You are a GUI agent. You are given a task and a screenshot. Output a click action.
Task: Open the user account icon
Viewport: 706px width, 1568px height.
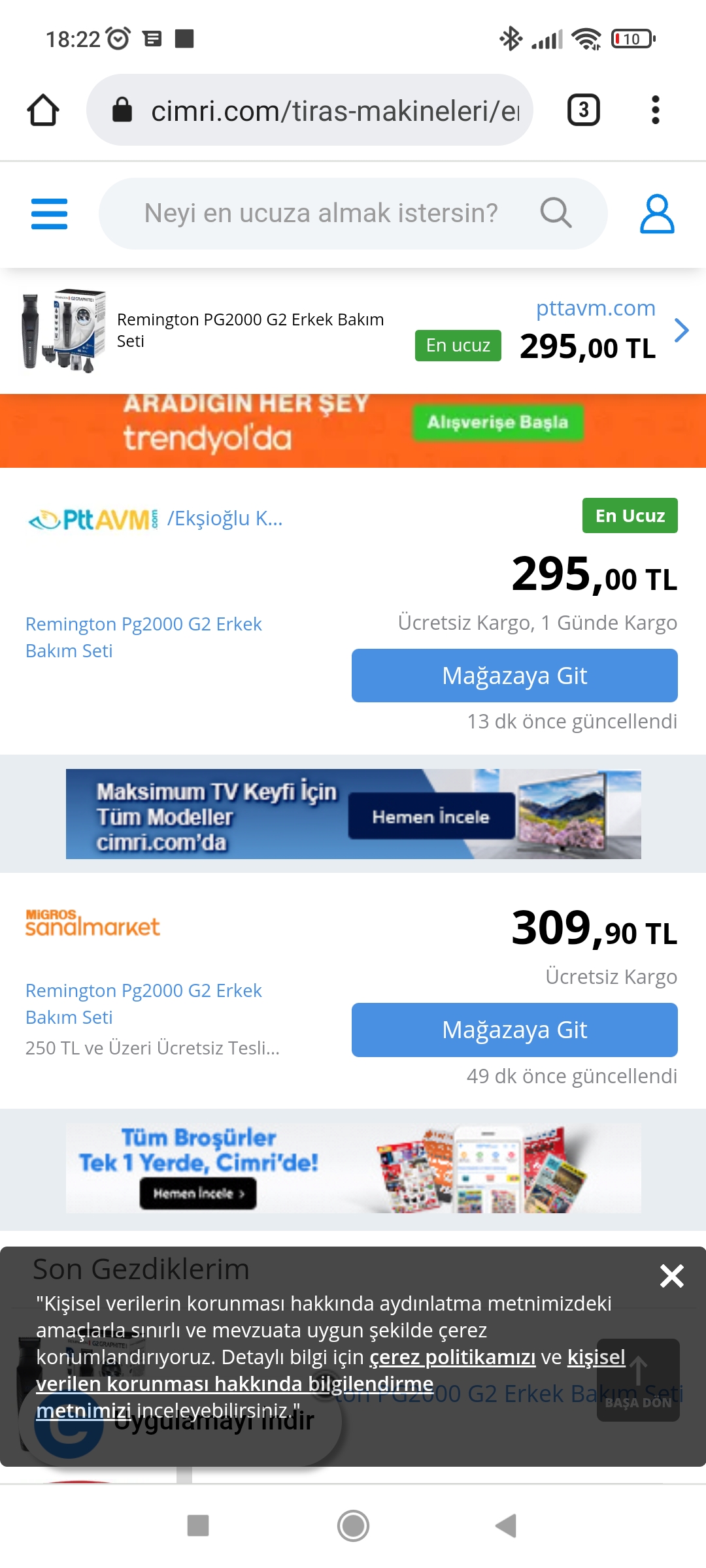(656, 214)
